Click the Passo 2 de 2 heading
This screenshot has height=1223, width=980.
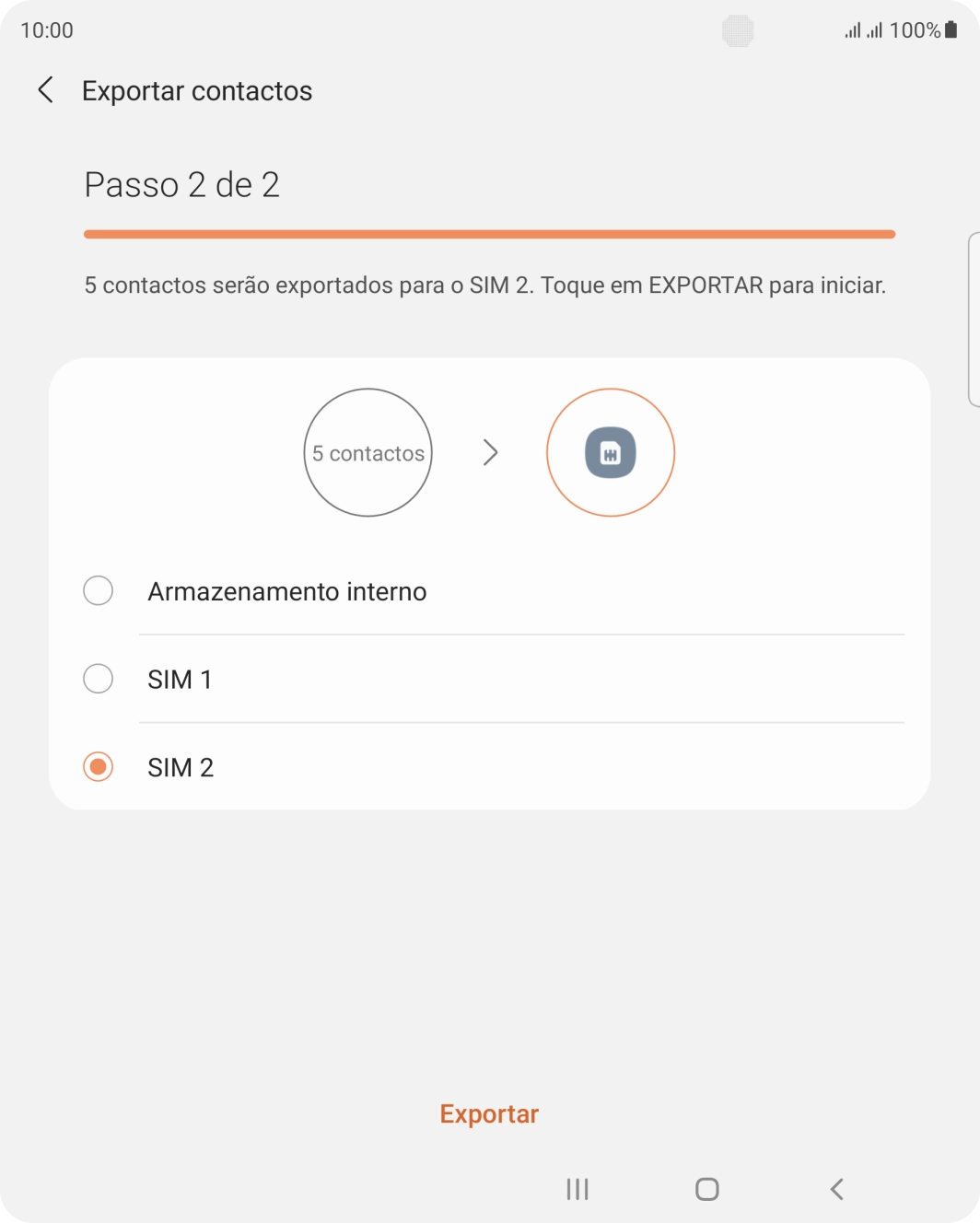[x=182, y=185]
